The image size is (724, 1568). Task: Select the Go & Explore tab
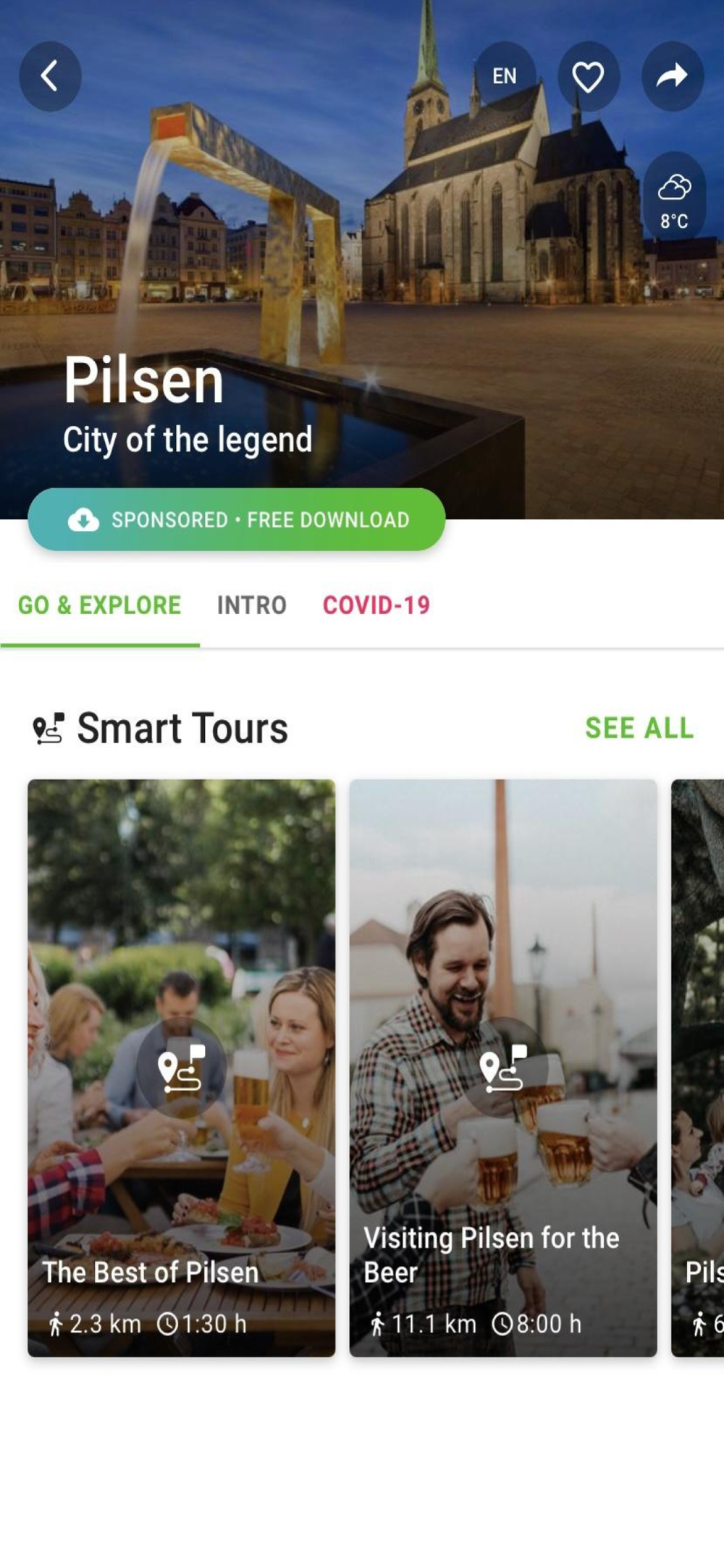pyautogui.click(x=100, y=605)
